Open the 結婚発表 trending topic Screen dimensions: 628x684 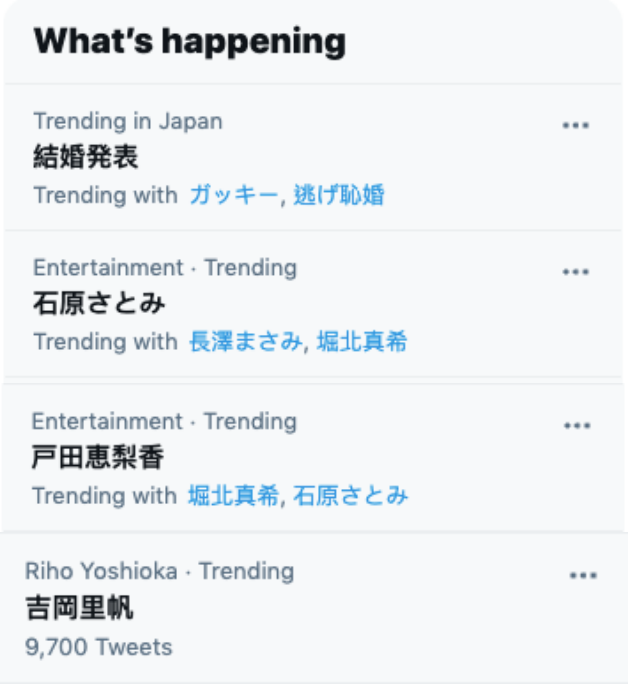[x=86, y=157]
